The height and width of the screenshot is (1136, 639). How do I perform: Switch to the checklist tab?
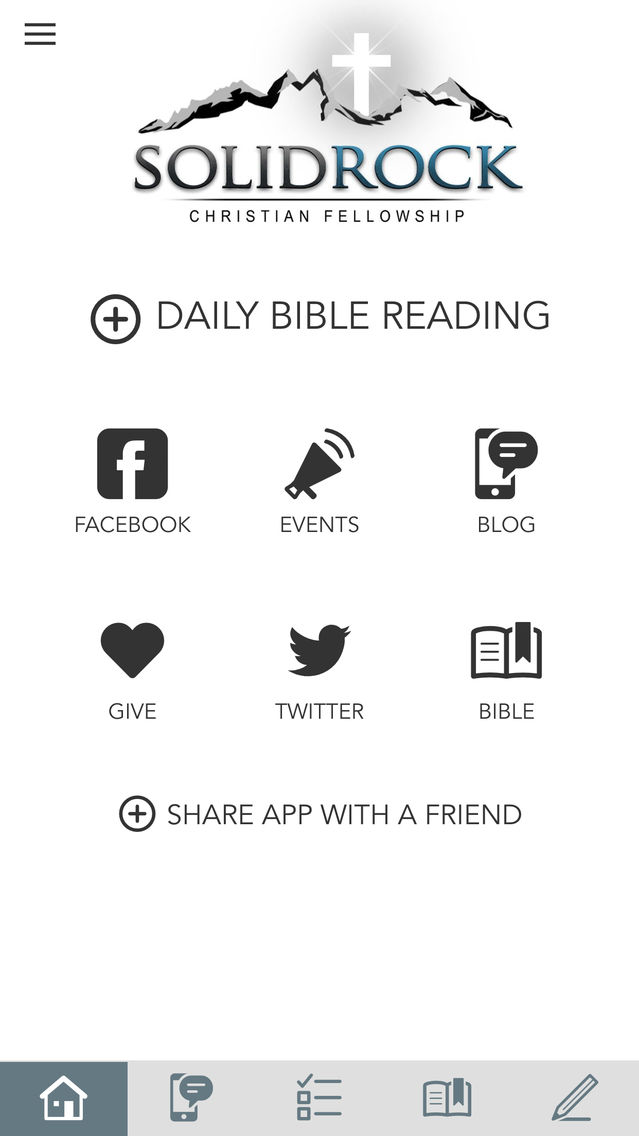tap(320, 1098)
